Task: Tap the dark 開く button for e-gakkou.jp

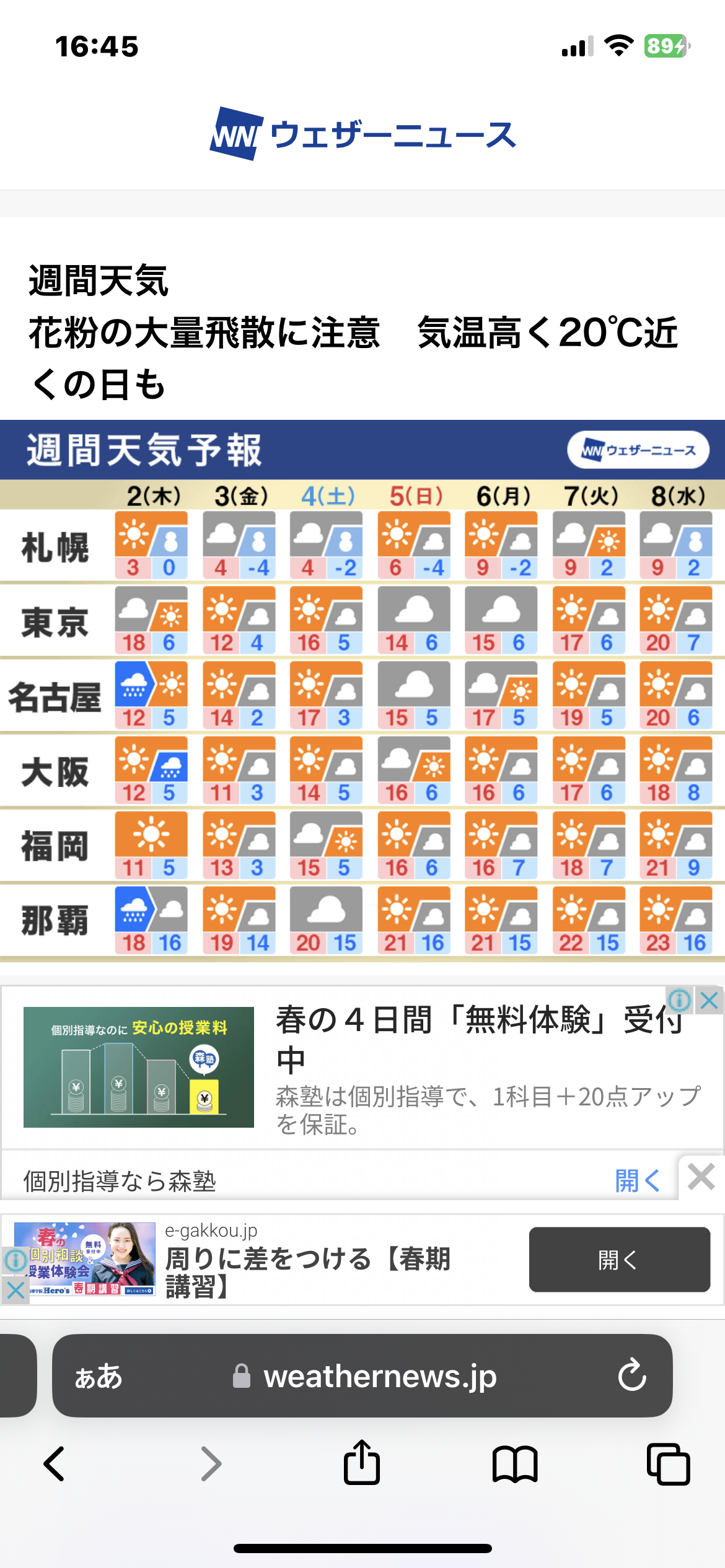Action: (x=620, y=1260)
